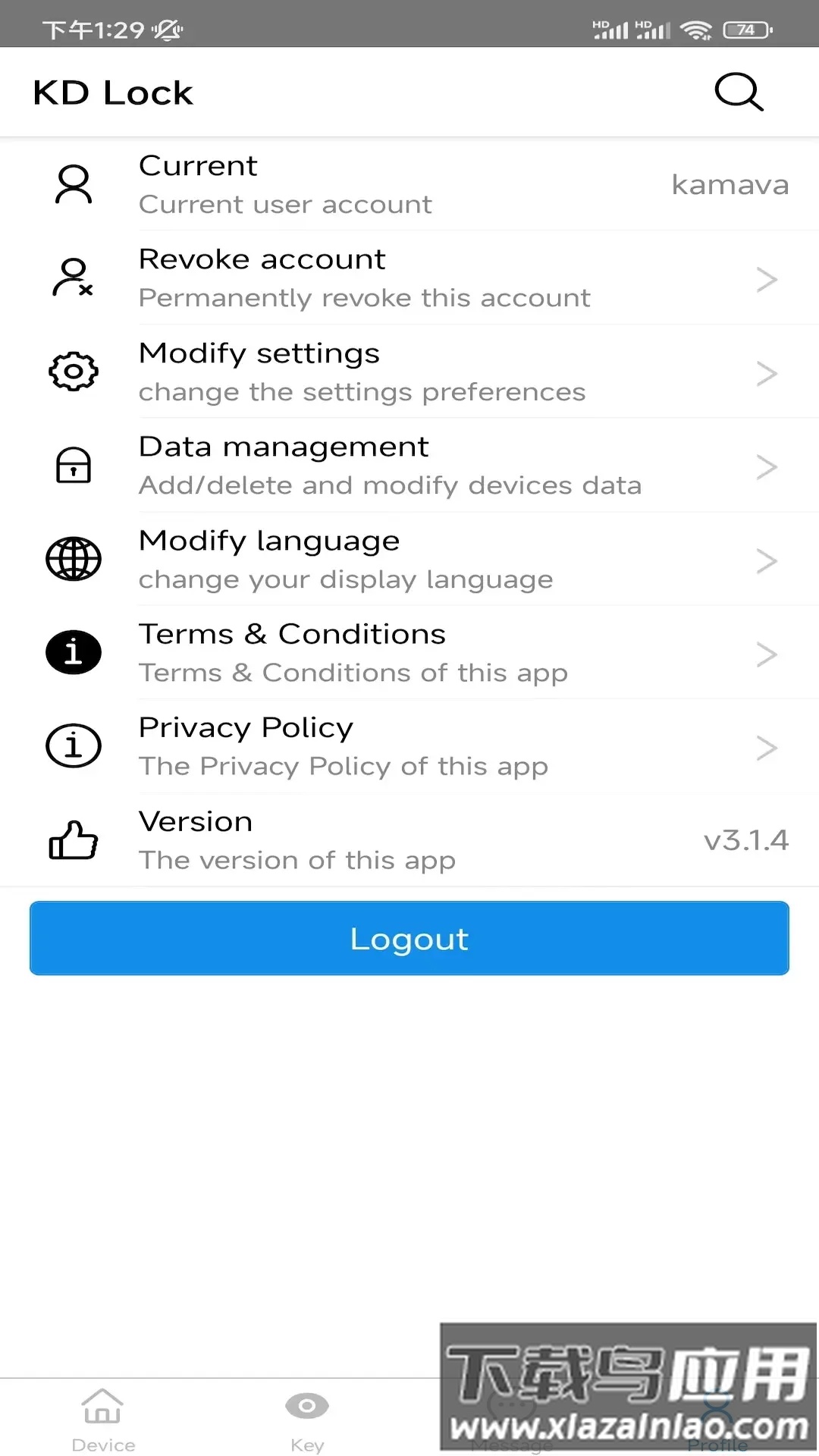Screen dimensions: 819x1456
Task: Switch to the Device tab
Action: coord(103,1420)
